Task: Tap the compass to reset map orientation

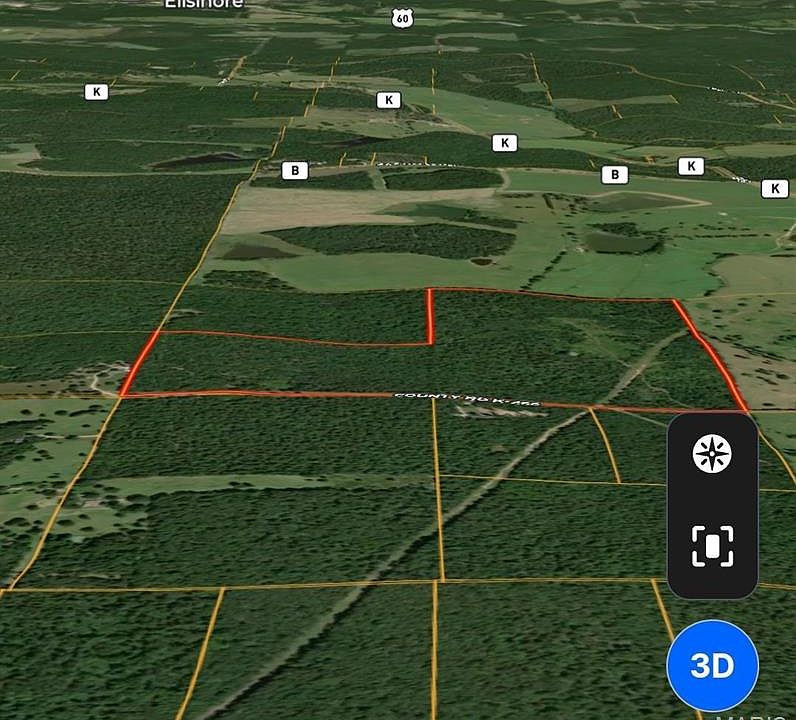Action: (x=712, y=455)
